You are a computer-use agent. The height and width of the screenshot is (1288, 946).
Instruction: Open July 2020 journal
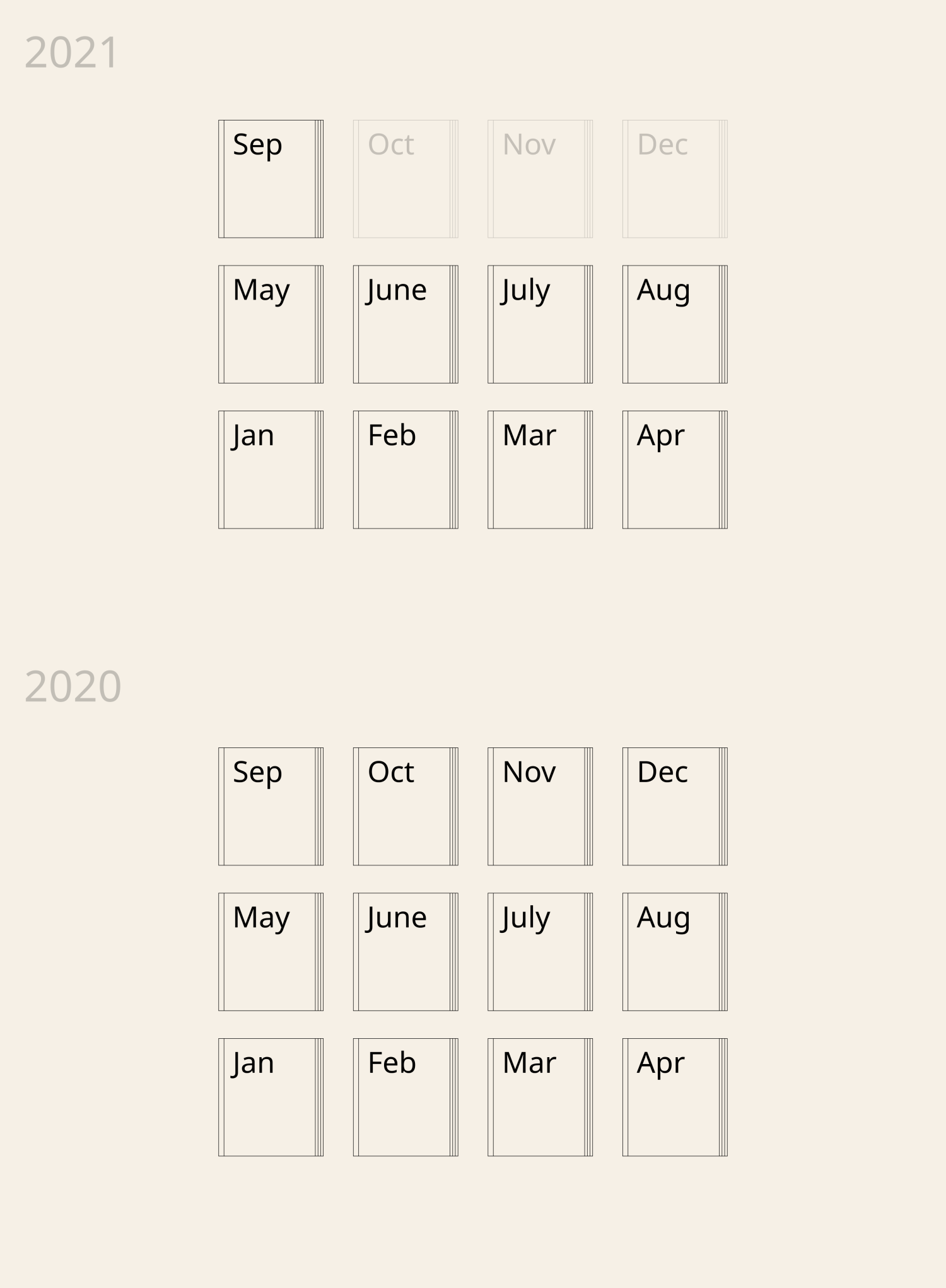coord(540,952)
